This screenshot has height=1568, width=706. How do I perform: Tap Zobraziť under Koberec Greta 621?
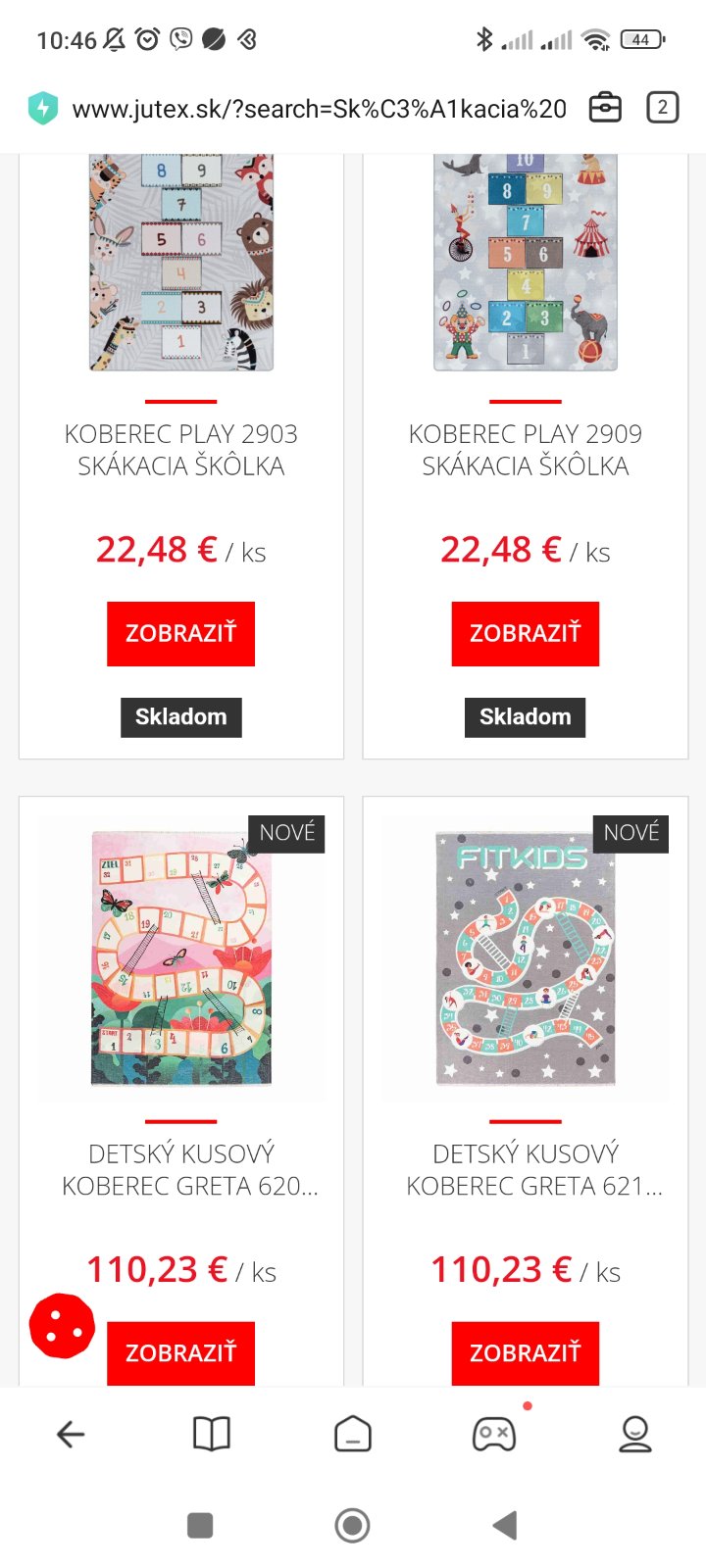525,1352
